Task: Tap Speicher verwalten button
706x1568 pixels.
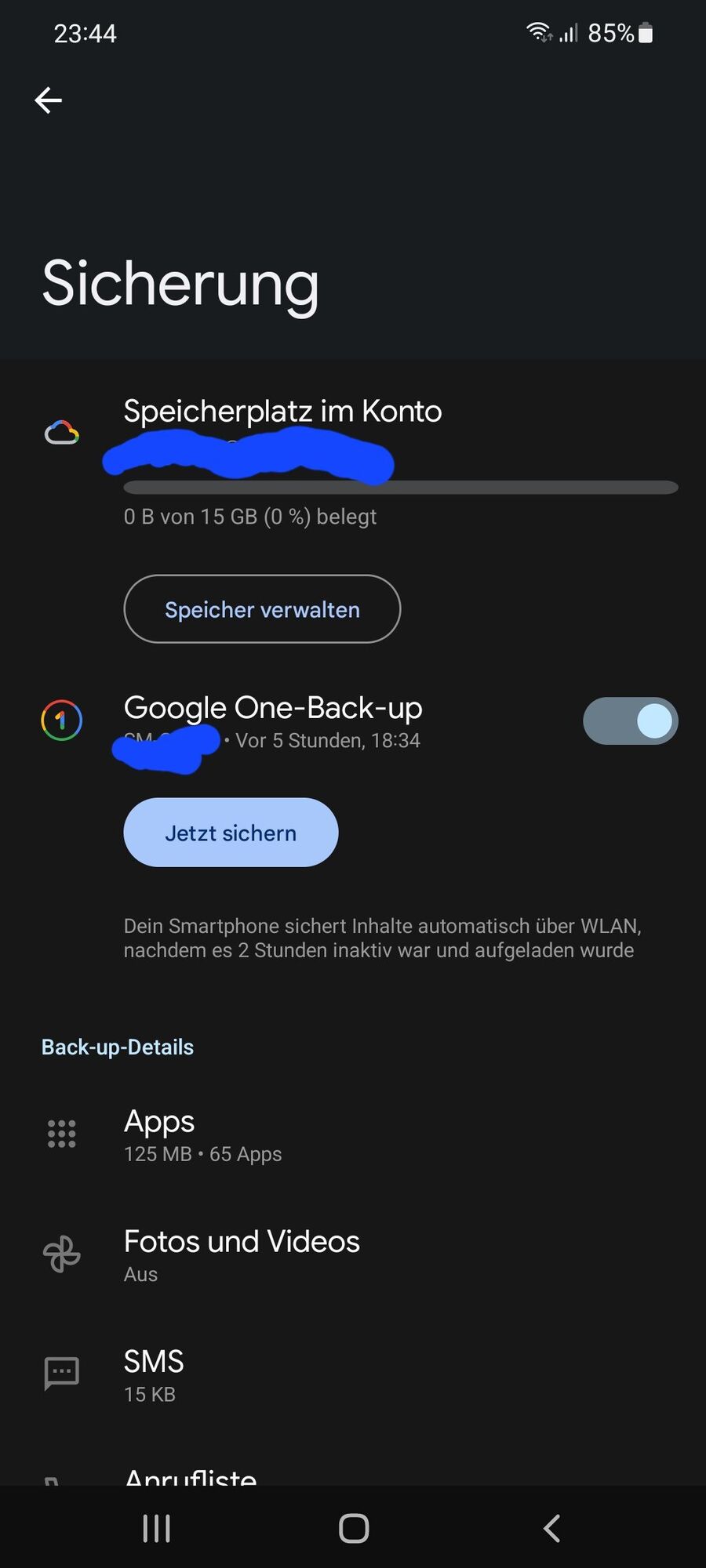Action: (262, 609)
